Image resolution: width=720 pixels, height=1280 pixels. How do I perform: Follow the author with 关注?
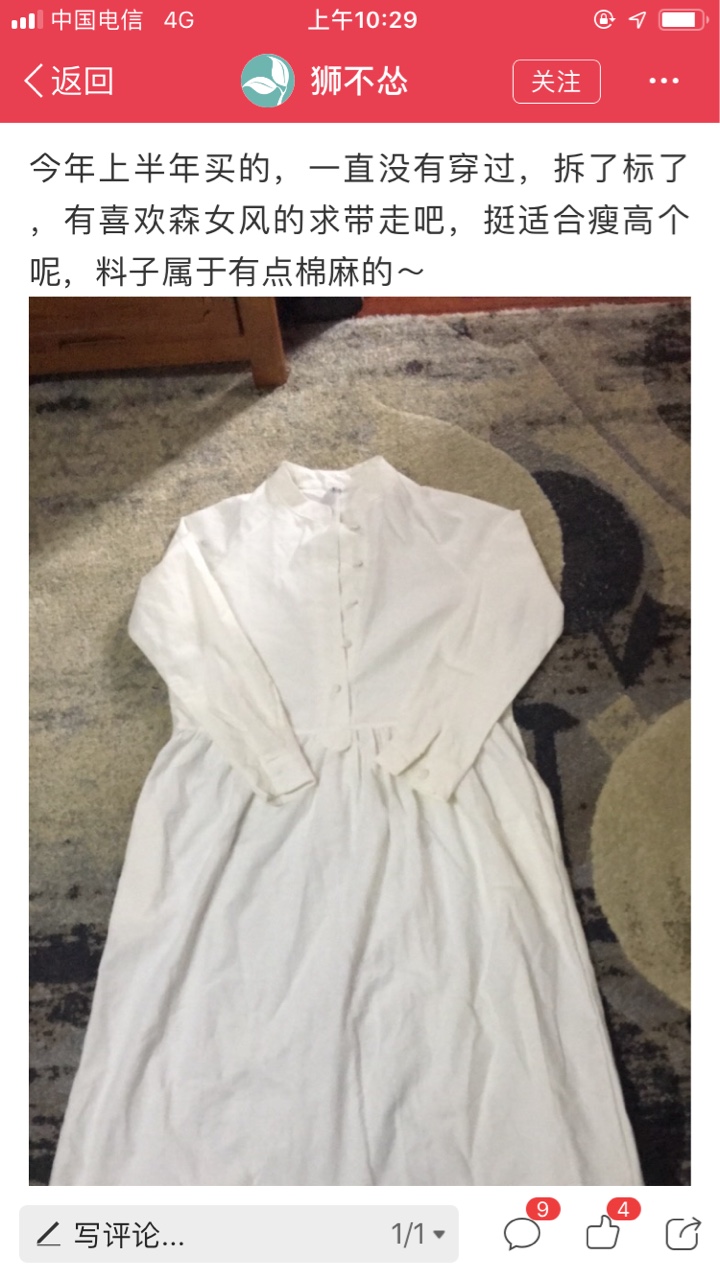(556, 81)
